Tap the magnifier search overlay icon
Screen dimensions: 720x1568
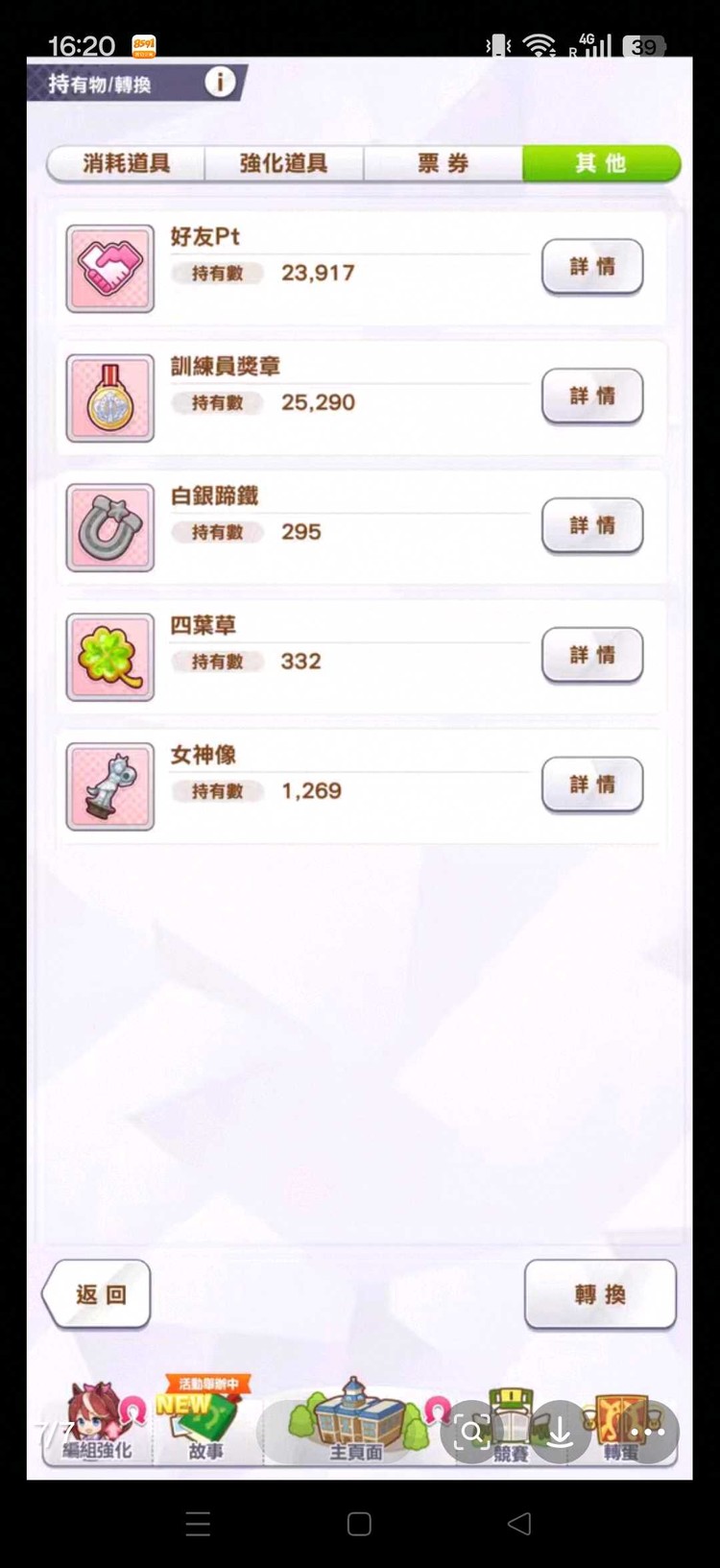(x=471, y=1432)
